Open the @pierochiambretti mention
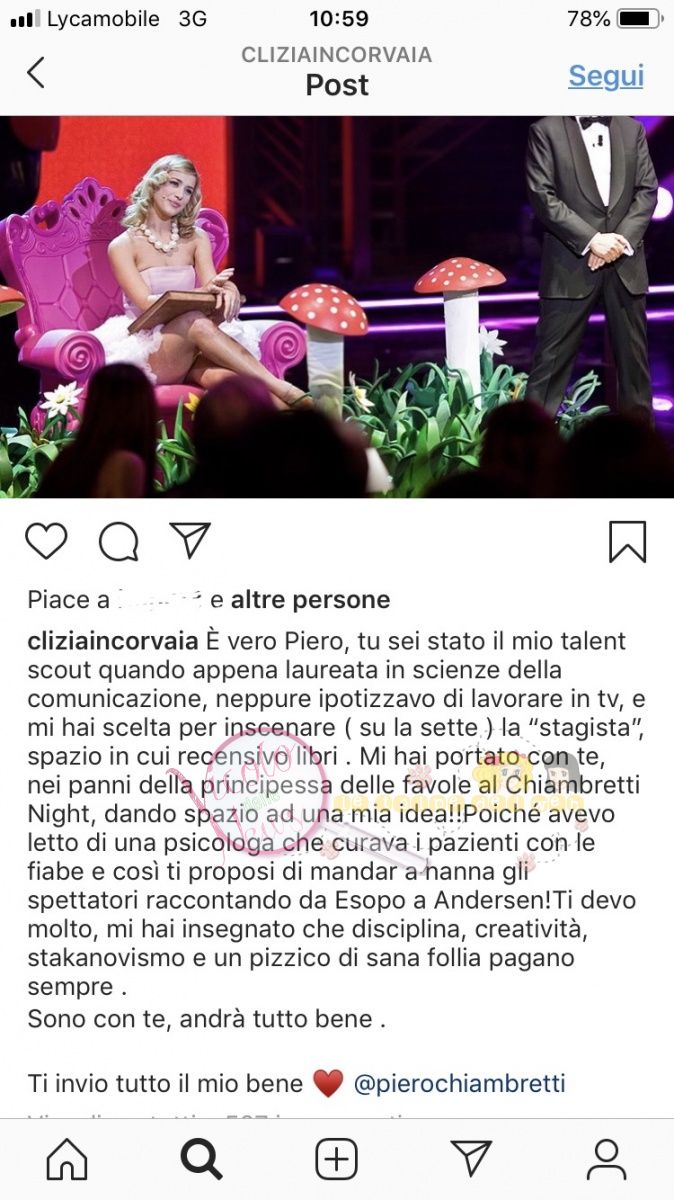The width and height of the screenshot is (674, 1200). [x=460, y=1083]
